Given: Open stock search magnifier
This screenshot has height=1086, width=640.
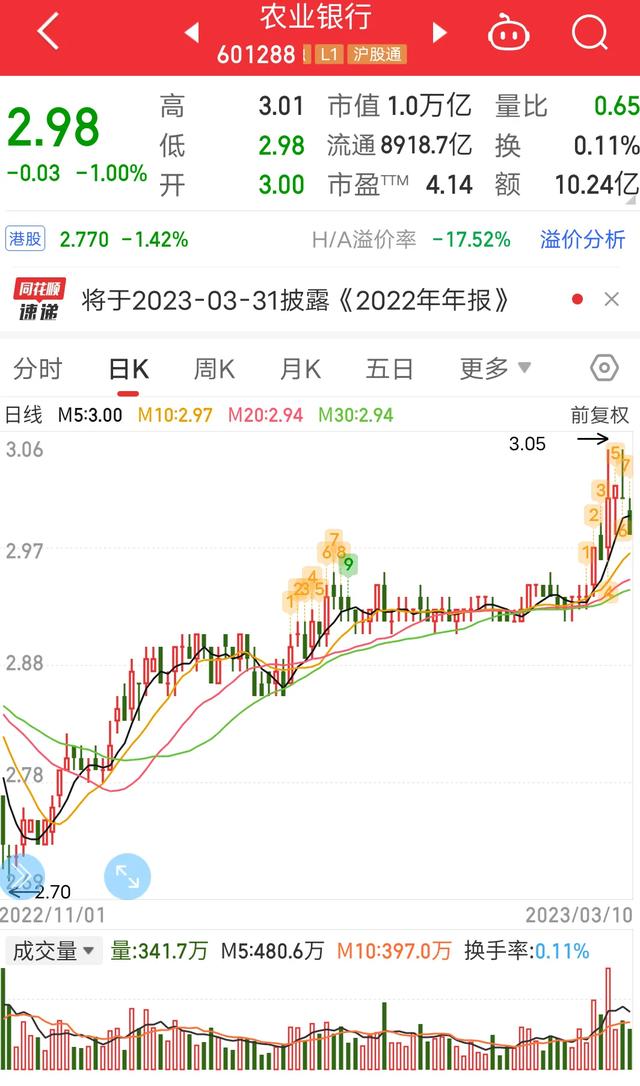Looking at the screenshot, I should point(589,32).
